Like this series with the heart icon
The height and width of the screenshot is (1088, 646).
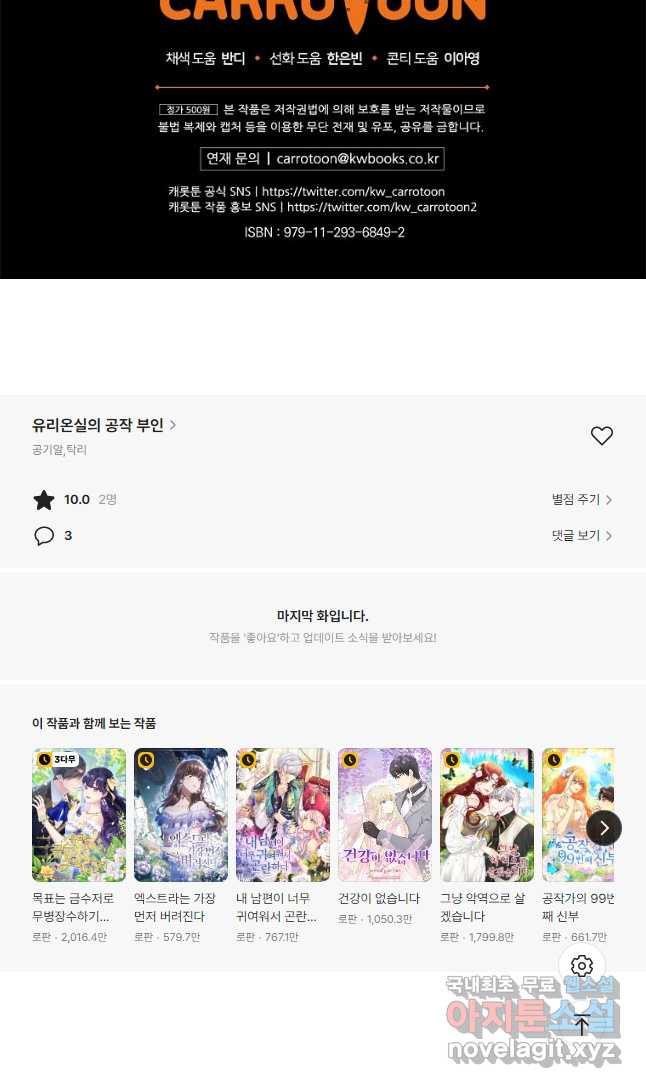point(601,436)
